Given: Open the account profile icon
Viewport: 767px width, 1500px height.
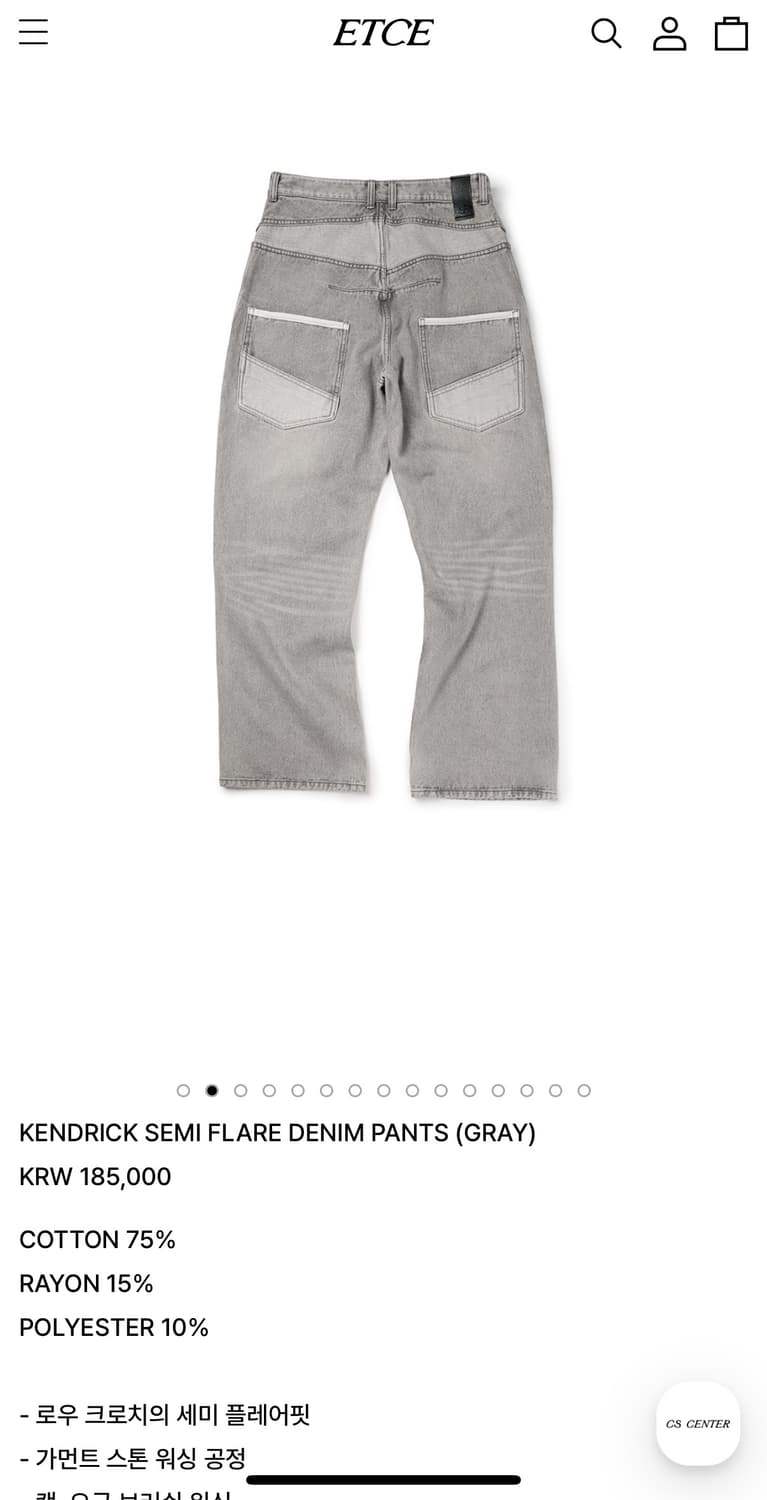Looking at the screenshot, I should pos(669,32).
